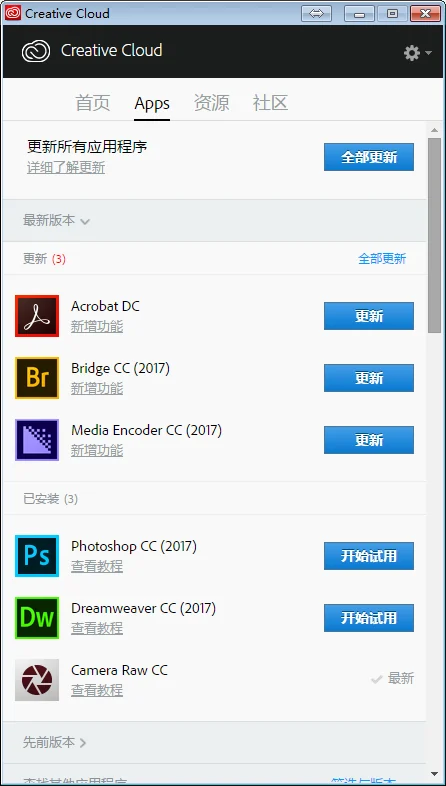Viewport: 446px width, 786px height.
Task: Open 查看教程 for Photoshop CC
Action: (97, 566)
